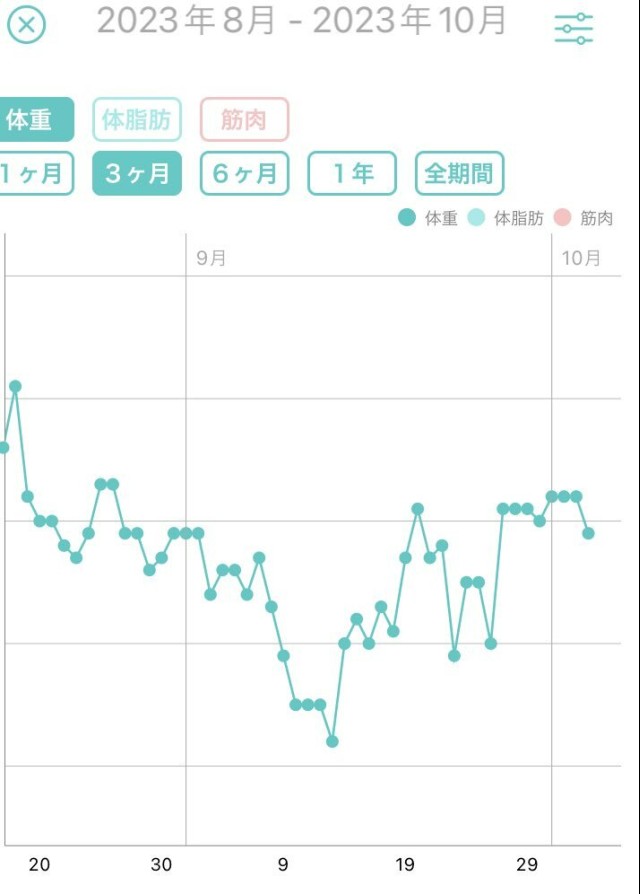Show the 全期間 full period graph

(x=459, y=174)
